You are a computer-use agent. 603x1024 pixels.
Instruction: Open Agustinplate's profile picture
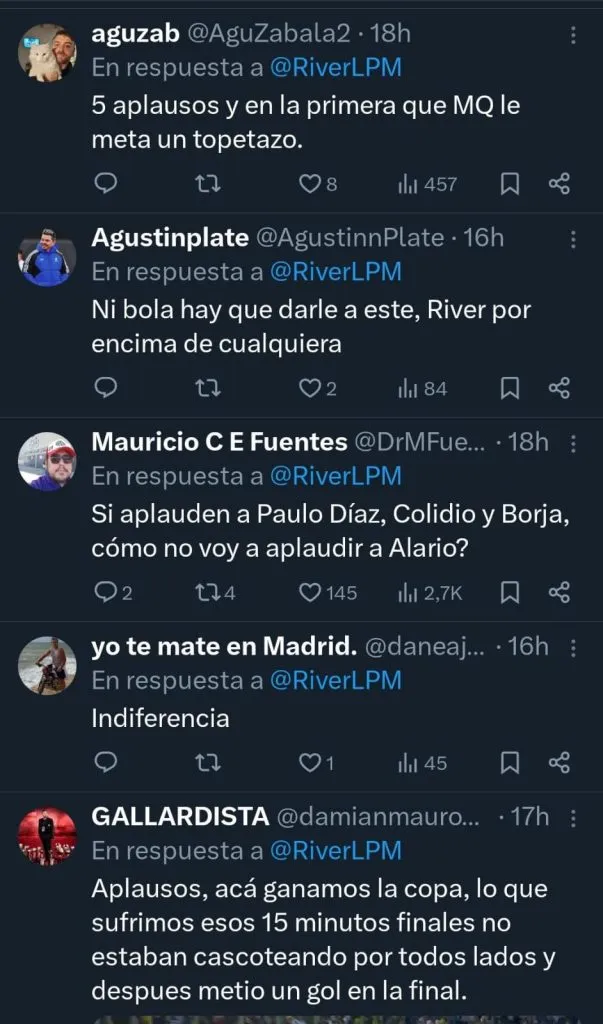(x=47, y=258)
